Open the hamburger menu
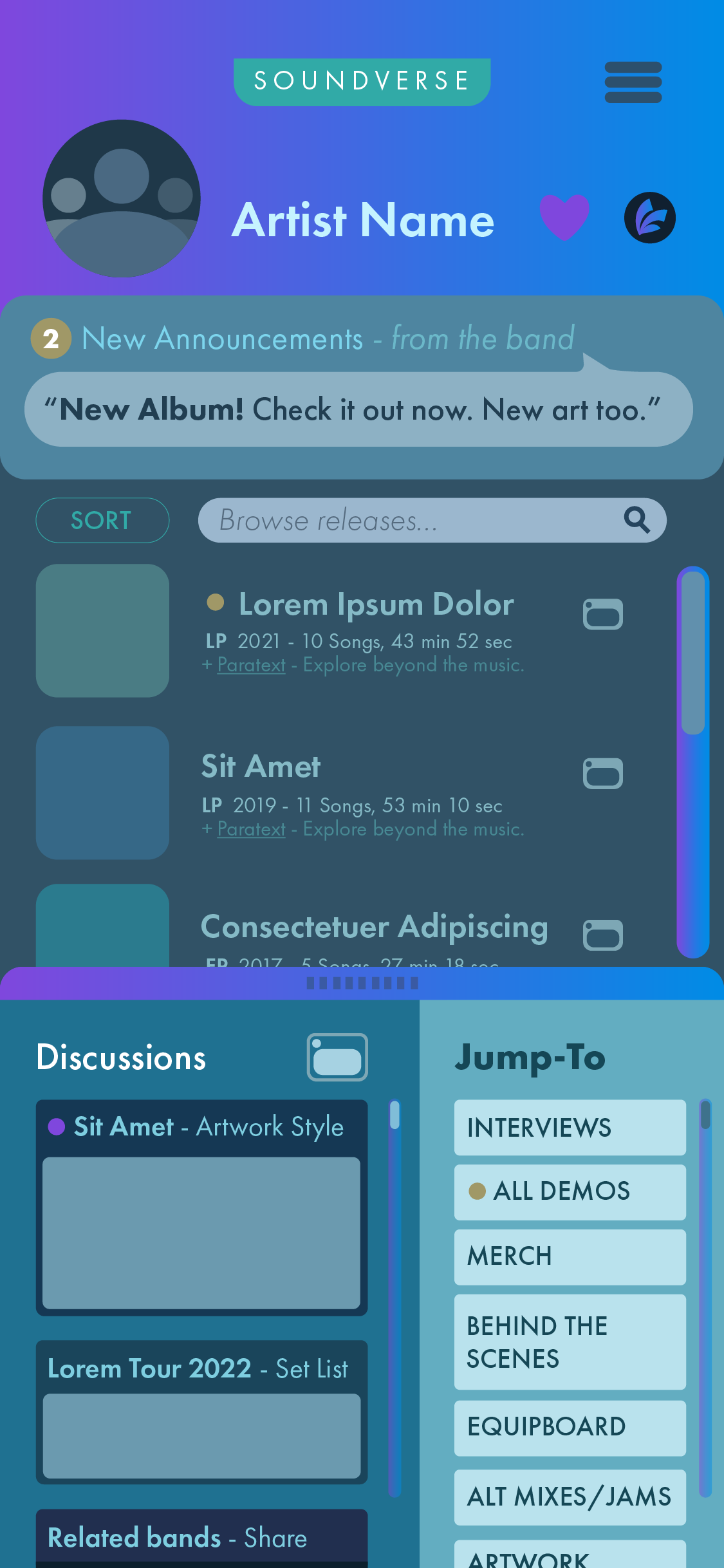 (x=633, y=82)
